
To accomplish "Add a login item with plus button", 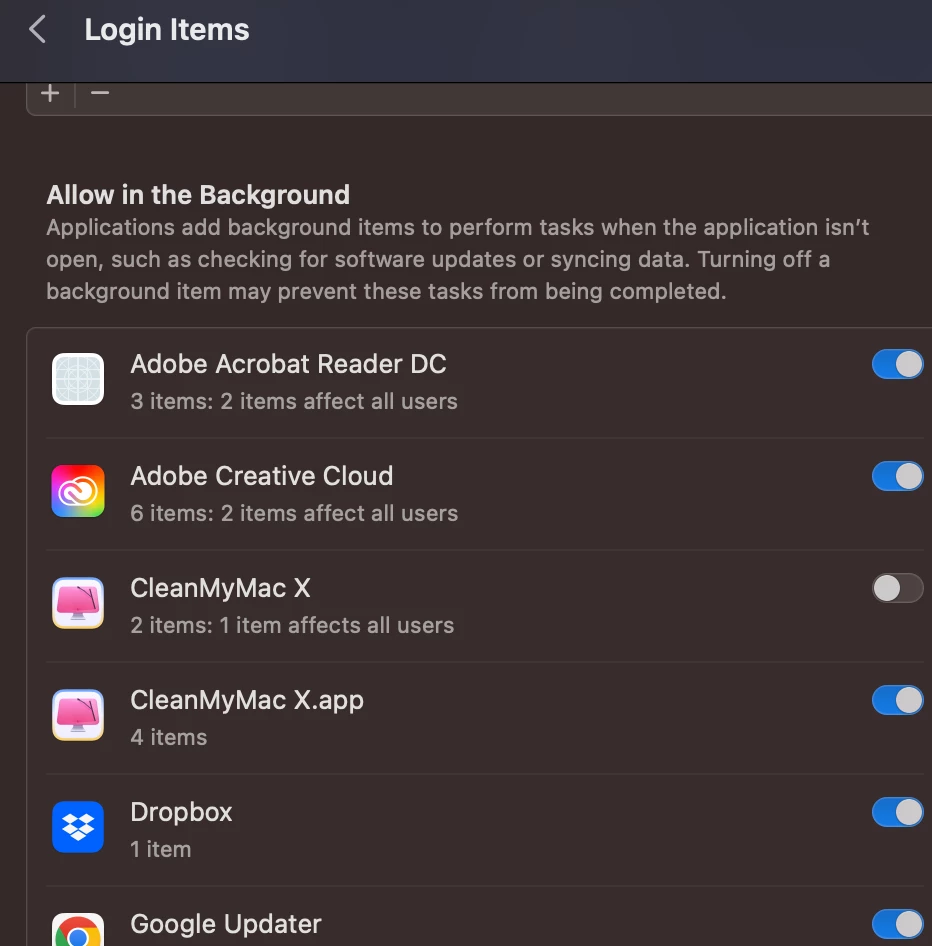I will coord(51,94).
